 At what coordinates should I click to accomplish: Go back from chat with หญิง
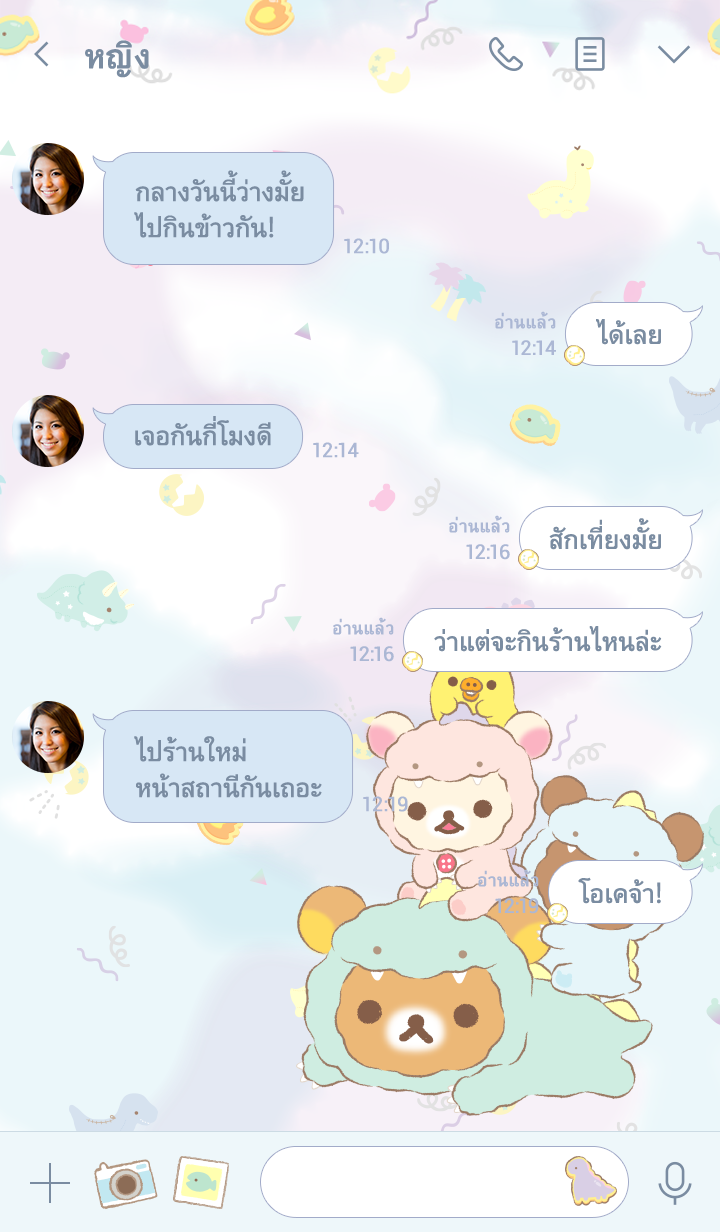(x=41, y=54)
